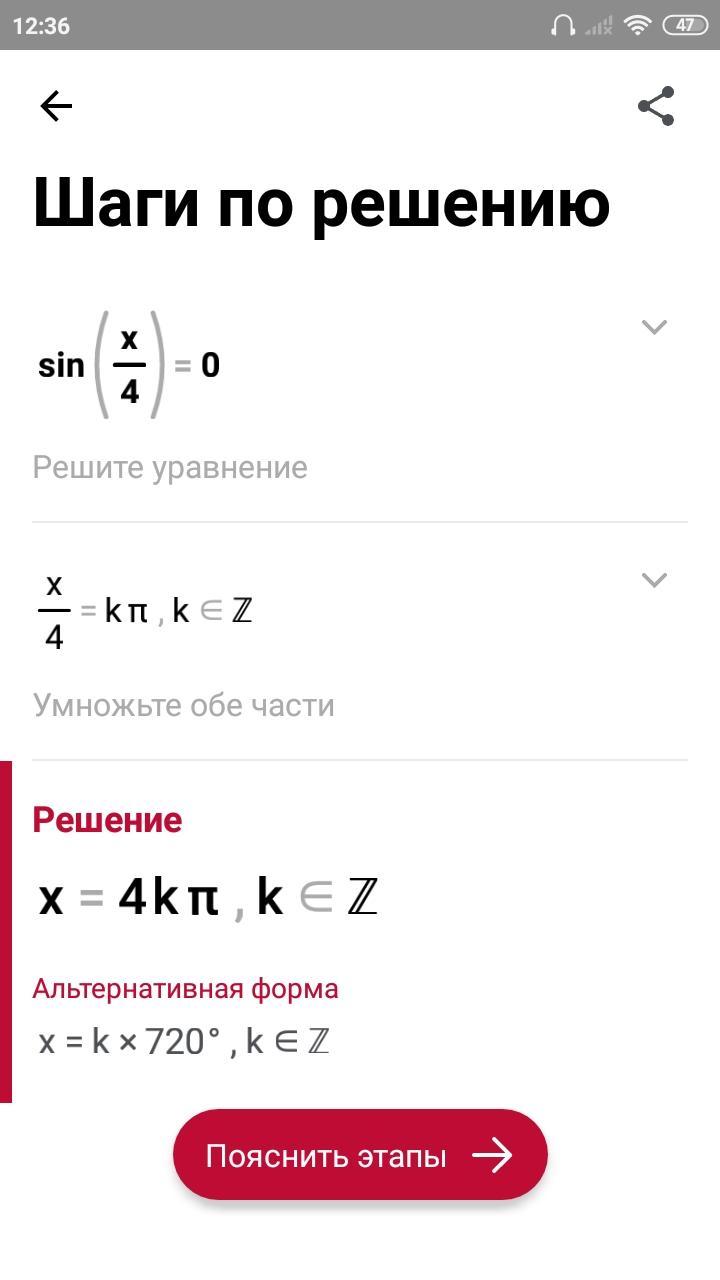
Task: Go back using the arrow icon
Action: coord(56,106)
